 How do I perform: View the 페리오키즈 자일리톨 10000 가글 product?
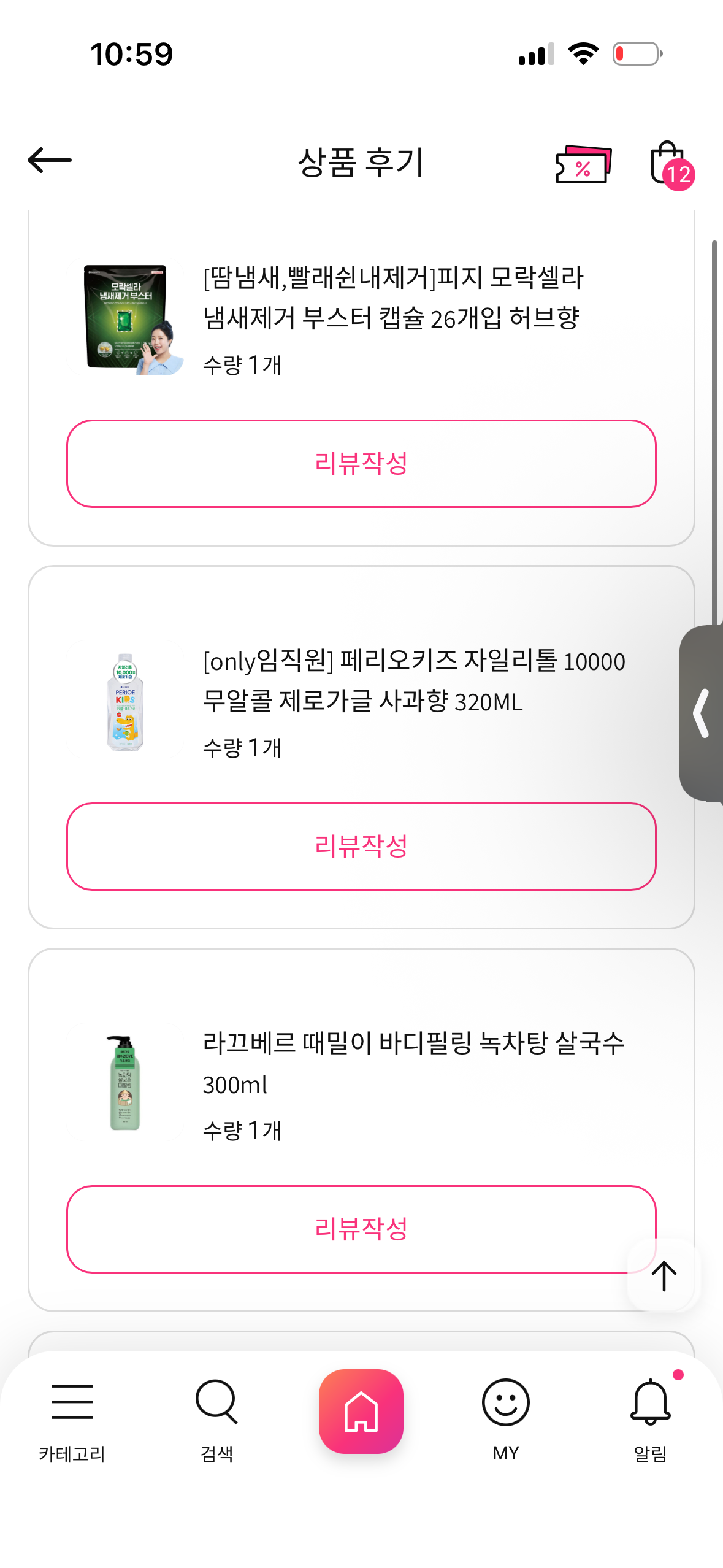(413, 681)
